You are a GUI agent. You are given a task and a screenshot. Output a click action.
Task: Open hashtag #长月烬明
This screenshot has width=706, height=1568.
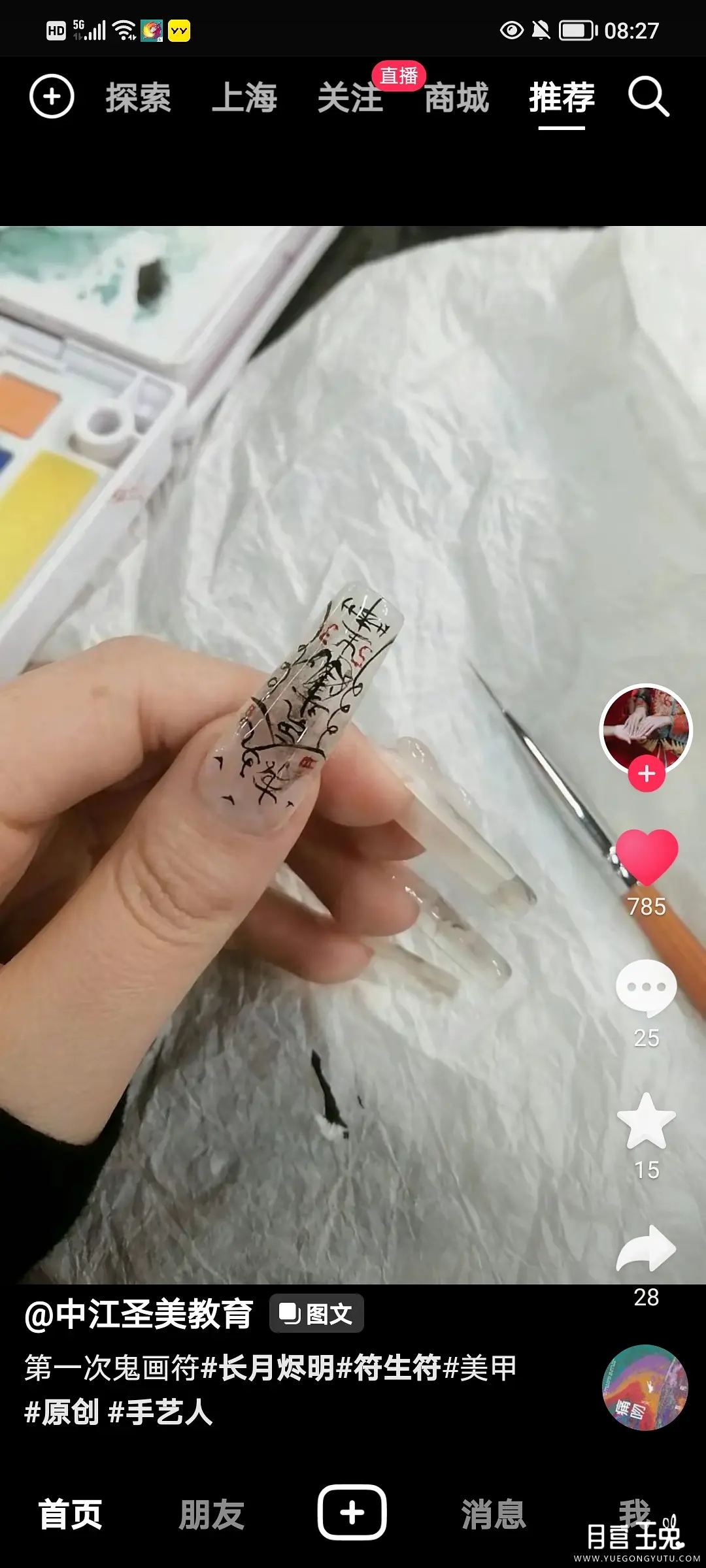coord(269,1367)
